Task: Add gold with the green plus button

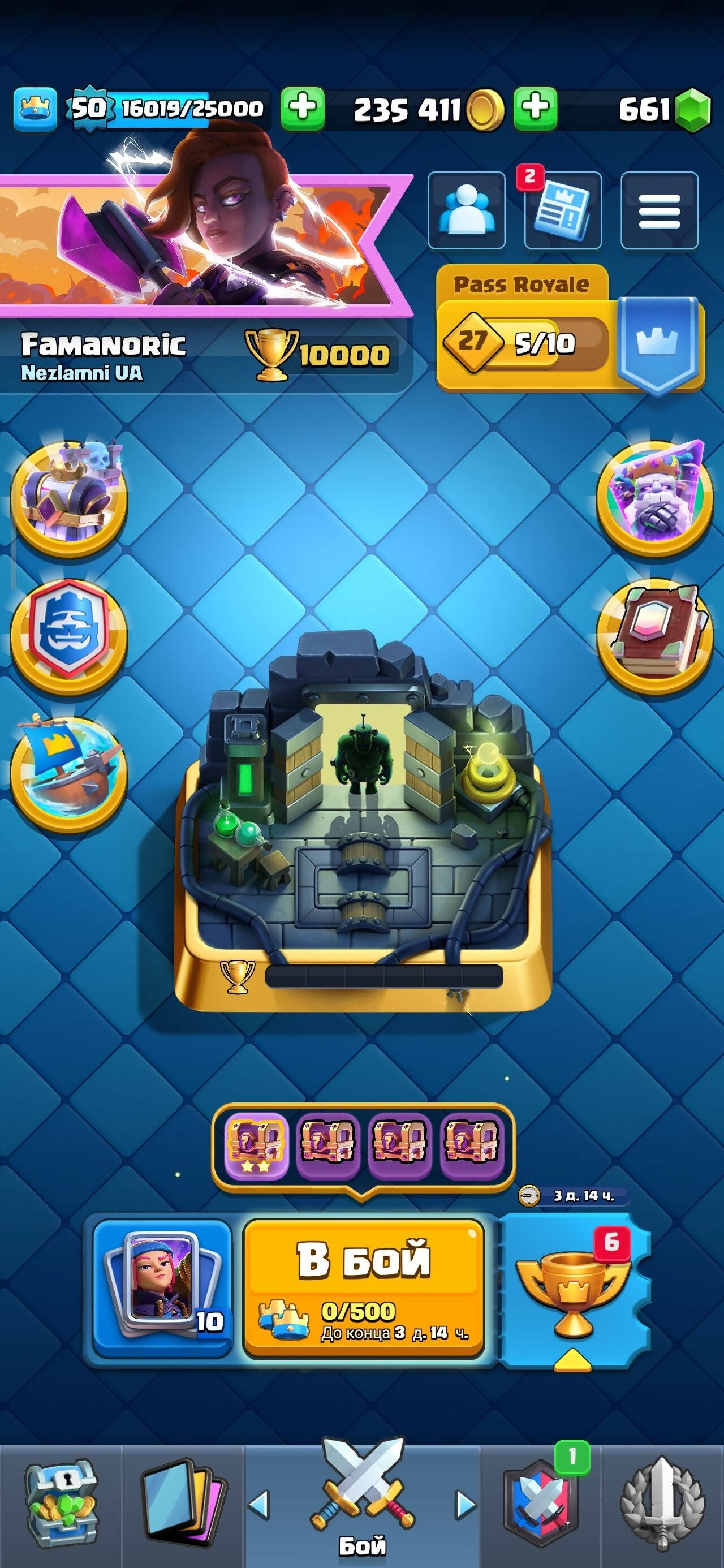Action: click(535, 109)
